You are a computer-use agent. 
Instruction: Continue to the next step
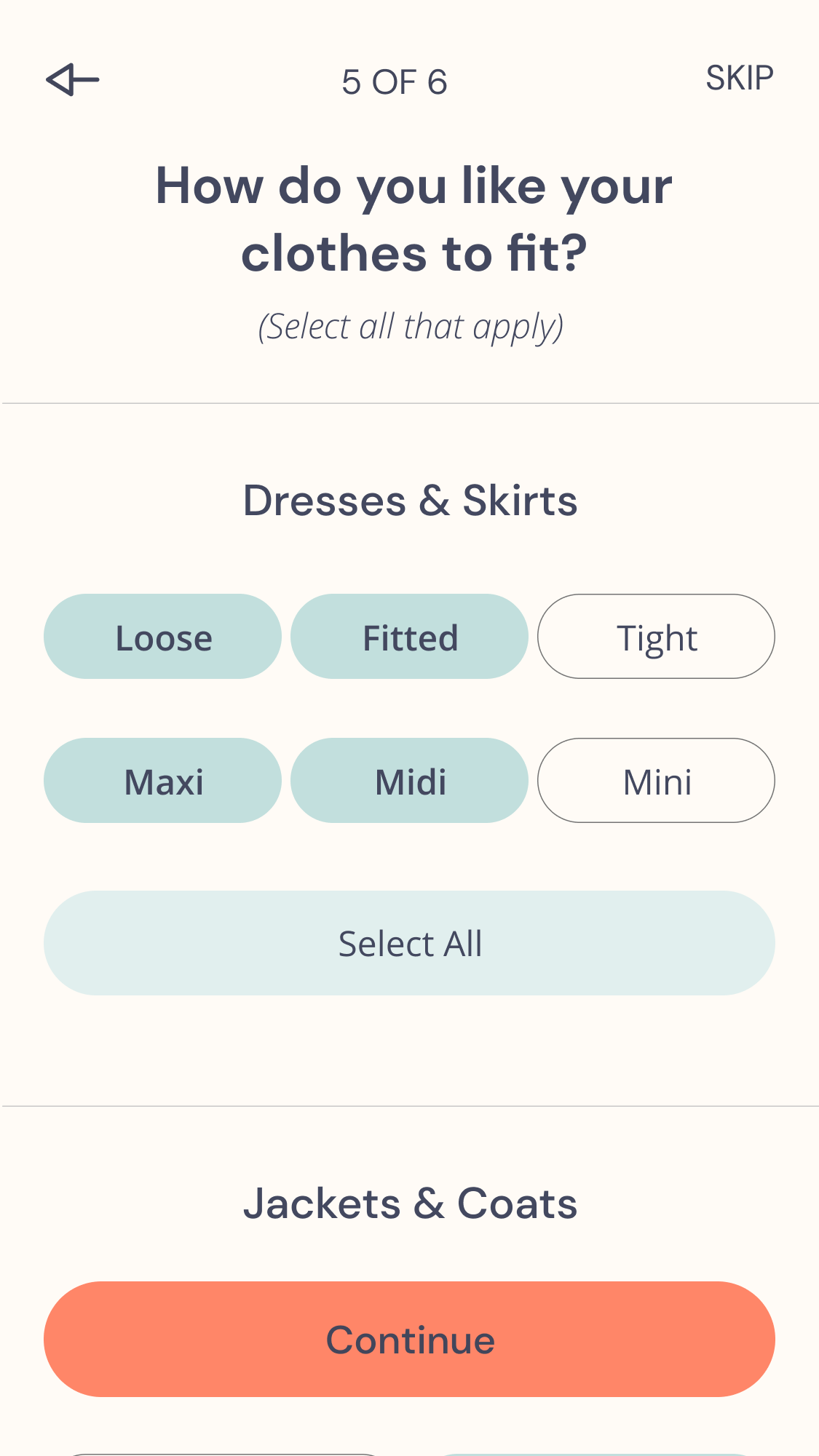click(x=409, y=1339)
